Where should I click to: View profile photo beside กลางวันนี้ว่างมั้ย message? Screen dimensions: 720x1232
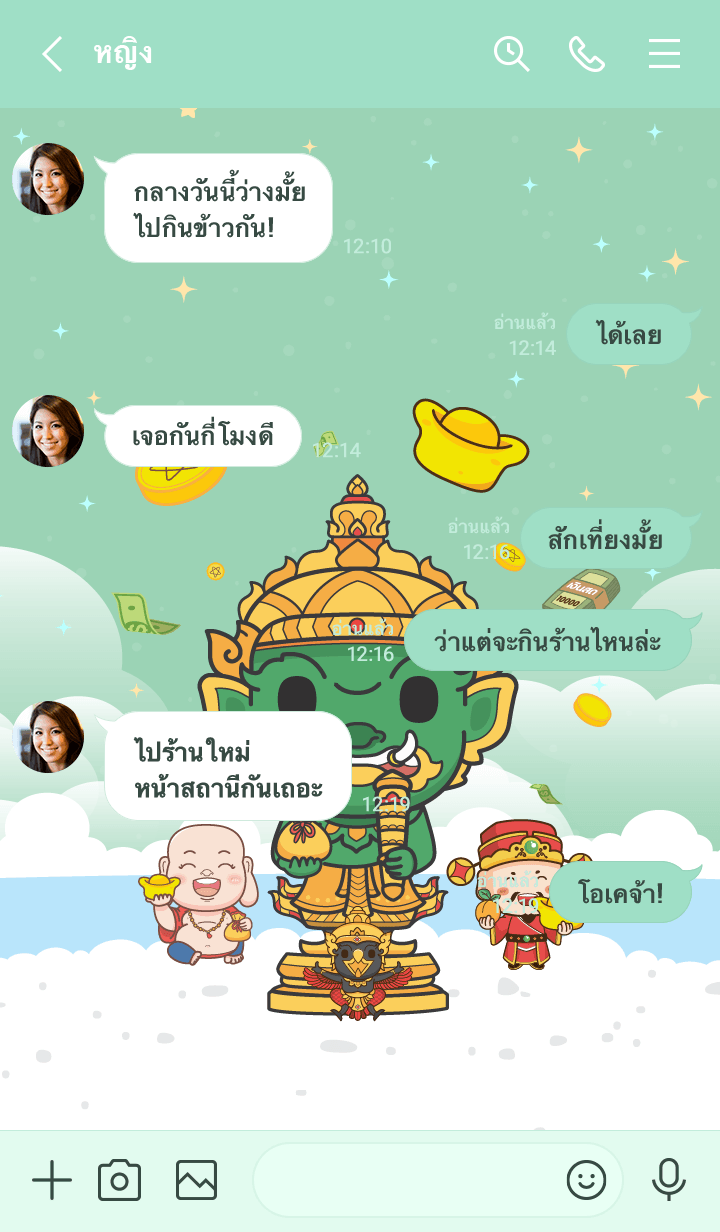click(48, 179)
